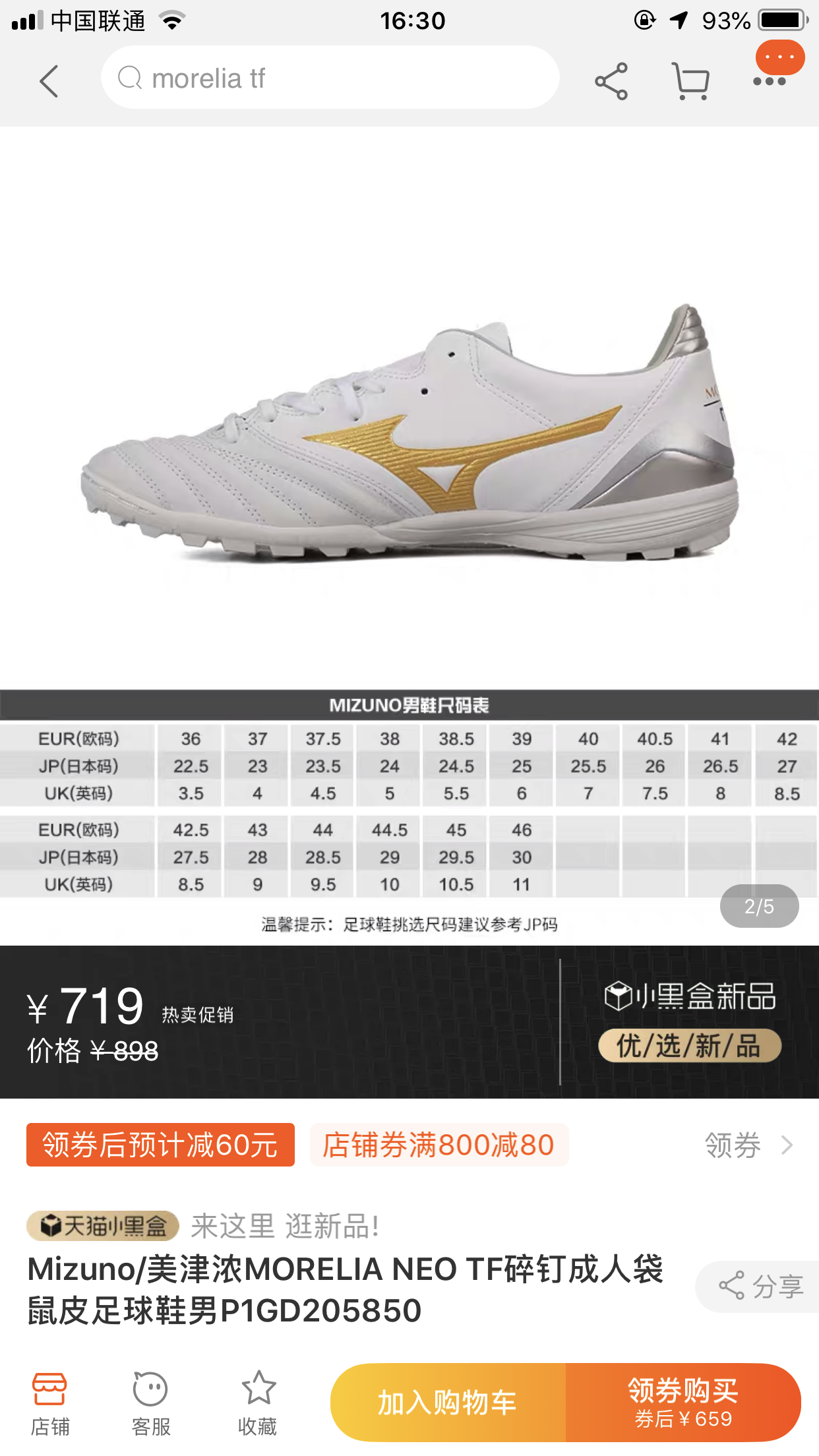Screen dimensions: 819x1456
Task: Open the shopping cart
Action: [690, 81]
